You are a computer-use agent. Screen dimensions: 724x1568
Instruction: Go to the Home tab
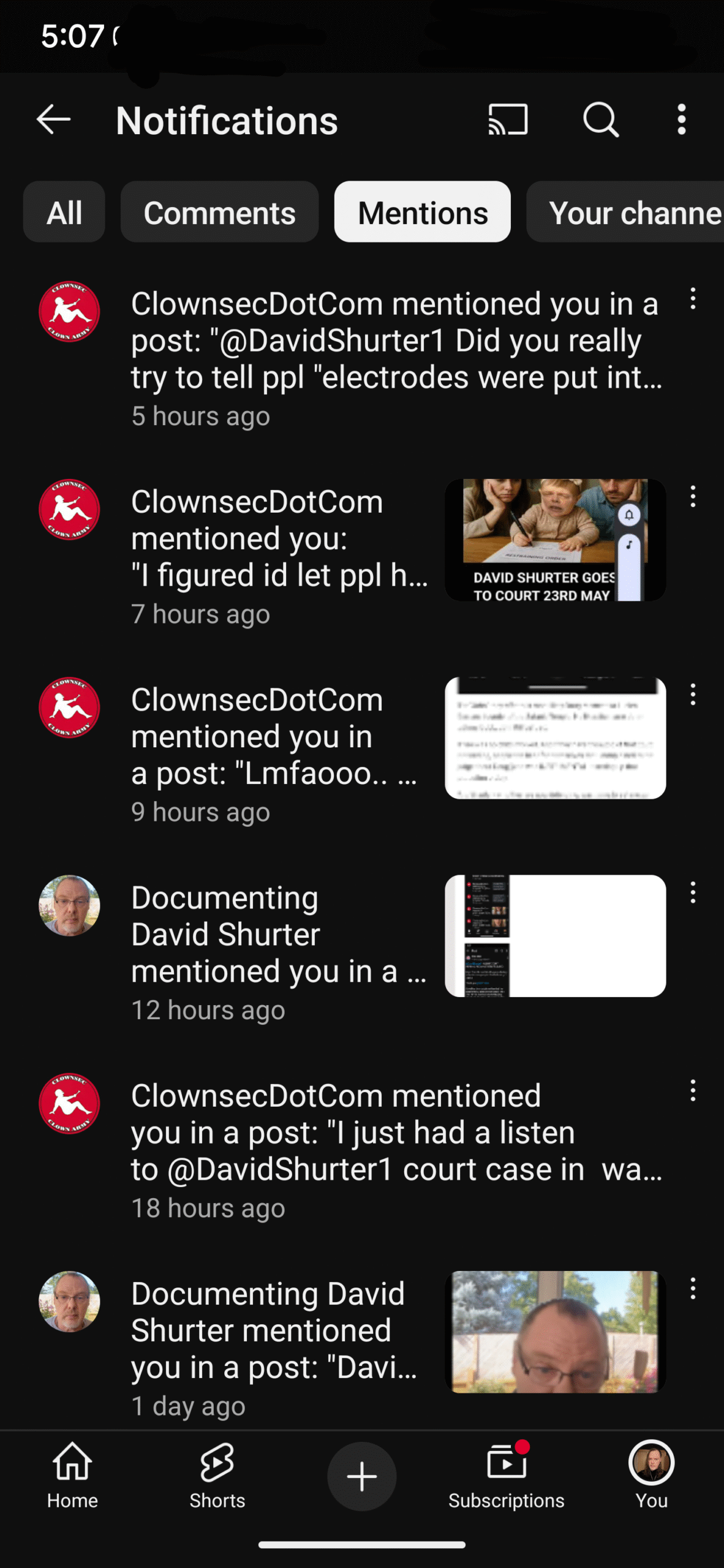pos(72,1476)
